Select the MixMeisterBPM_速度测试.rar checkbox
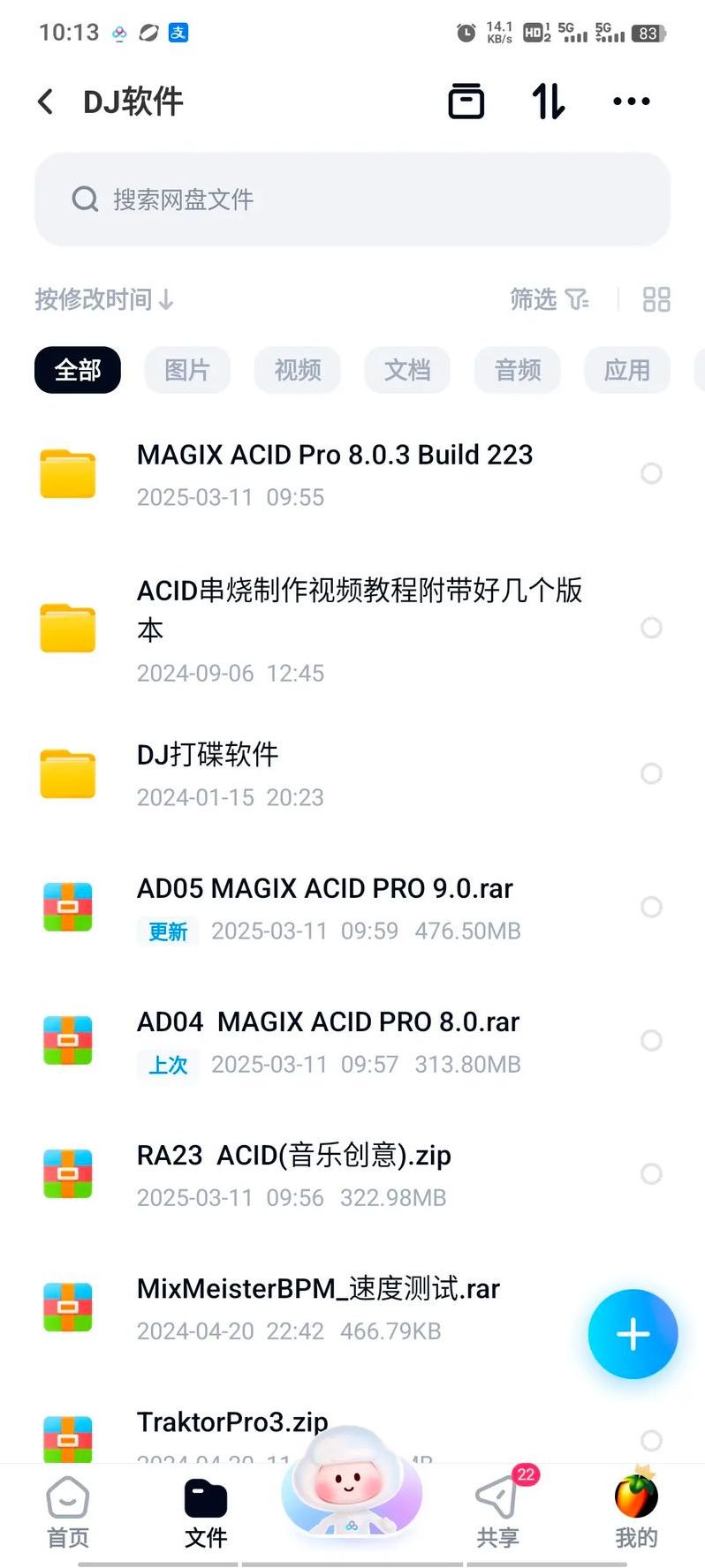Image resolution: width=705 pixels, height=1568 pixels. pyautogui.click(x=651, y=1307)
